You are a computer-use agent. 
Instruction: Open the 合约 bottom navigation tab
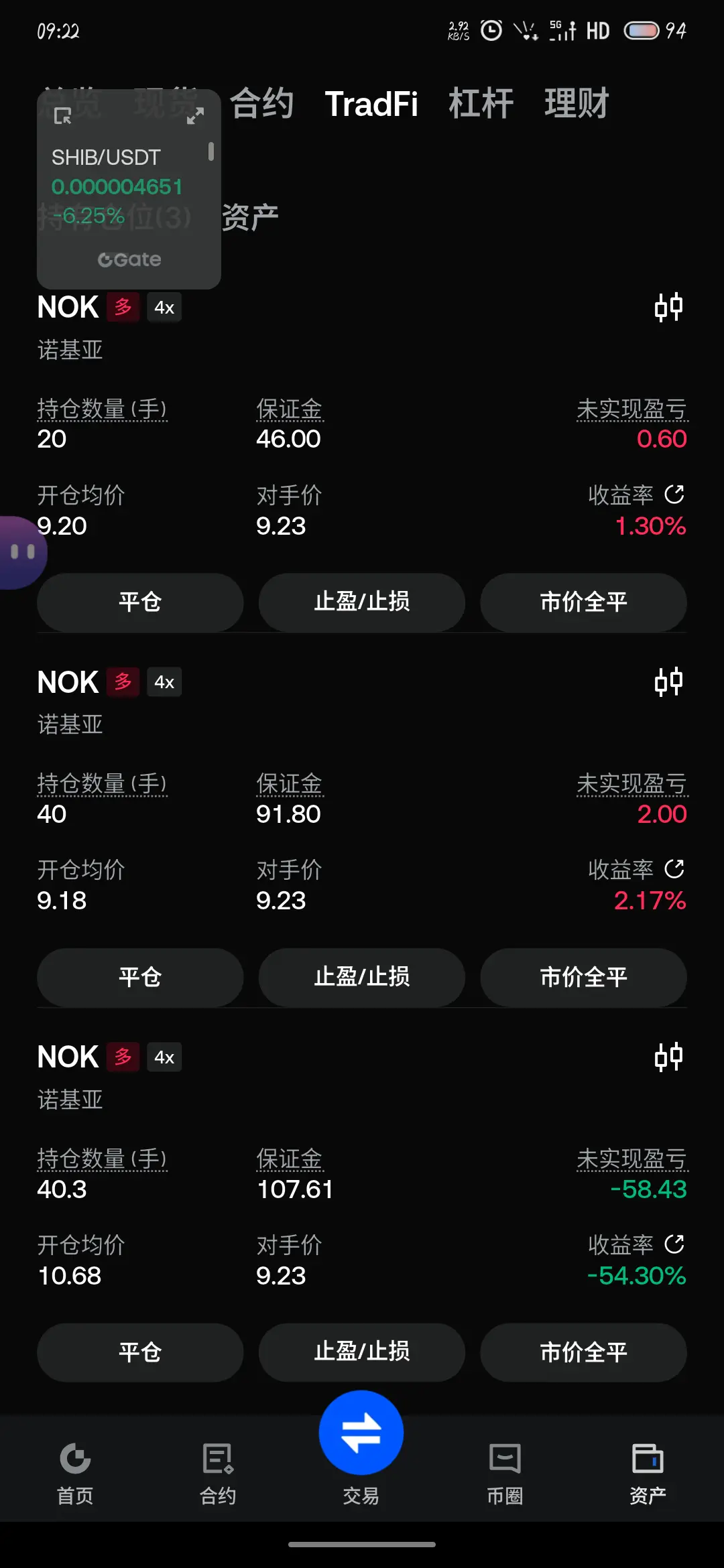pyautogui.click(x=218, y=1474)
